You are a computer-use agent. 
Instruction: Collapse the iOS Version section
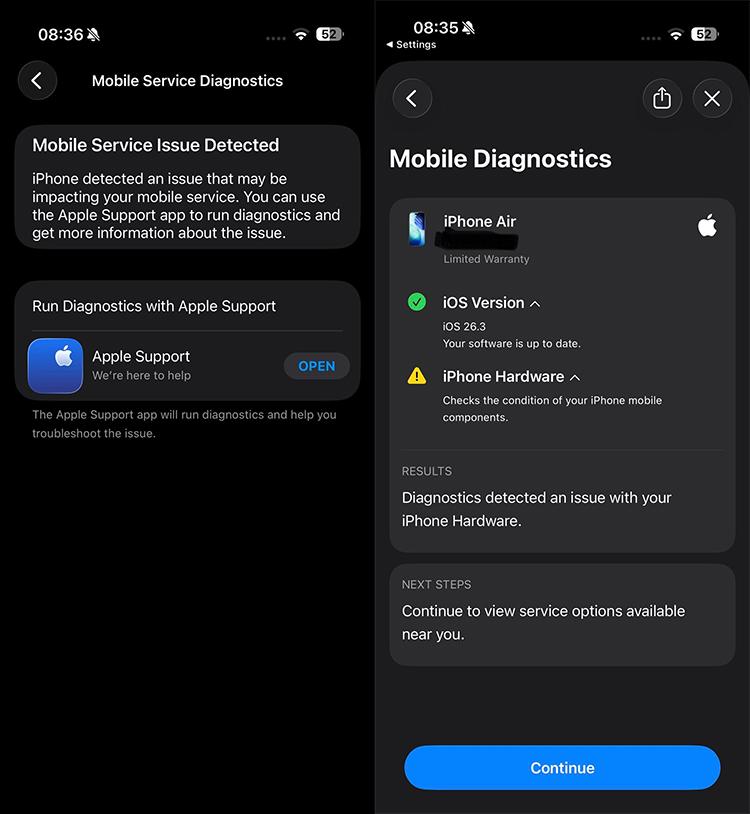(535, 303)
